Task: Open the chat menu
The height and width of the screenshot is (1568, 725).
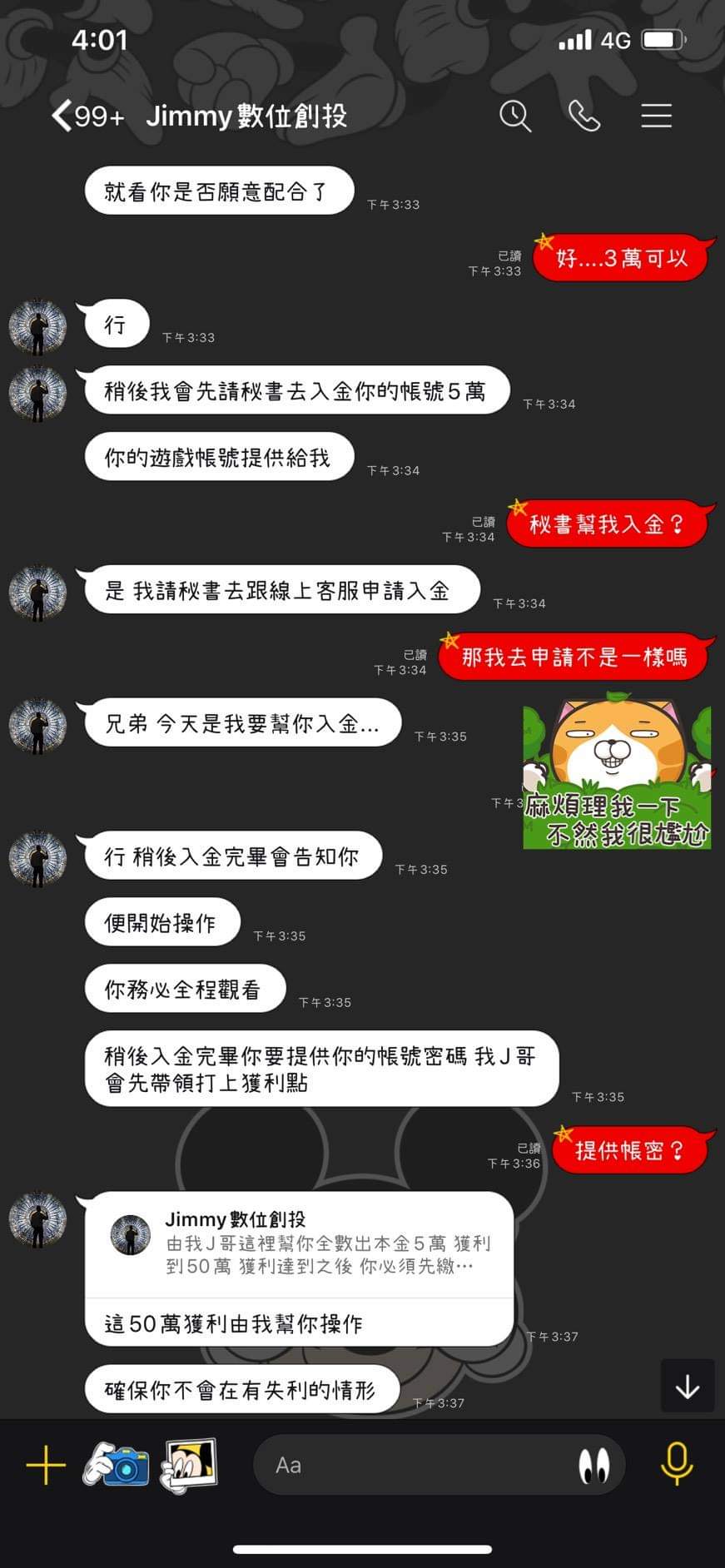Action: 656,116
